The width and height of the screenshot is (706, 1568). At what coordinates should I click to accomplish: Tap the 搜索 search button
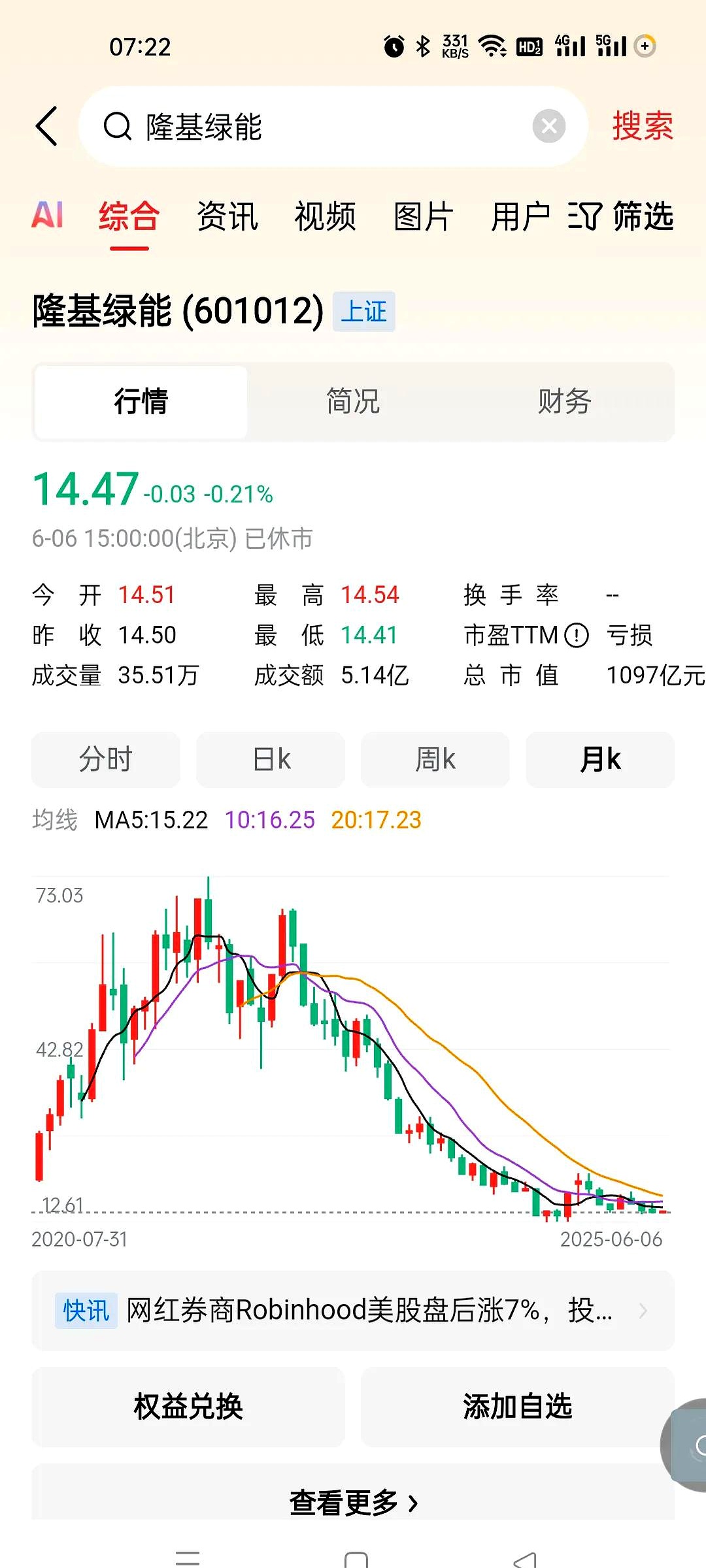641,125
